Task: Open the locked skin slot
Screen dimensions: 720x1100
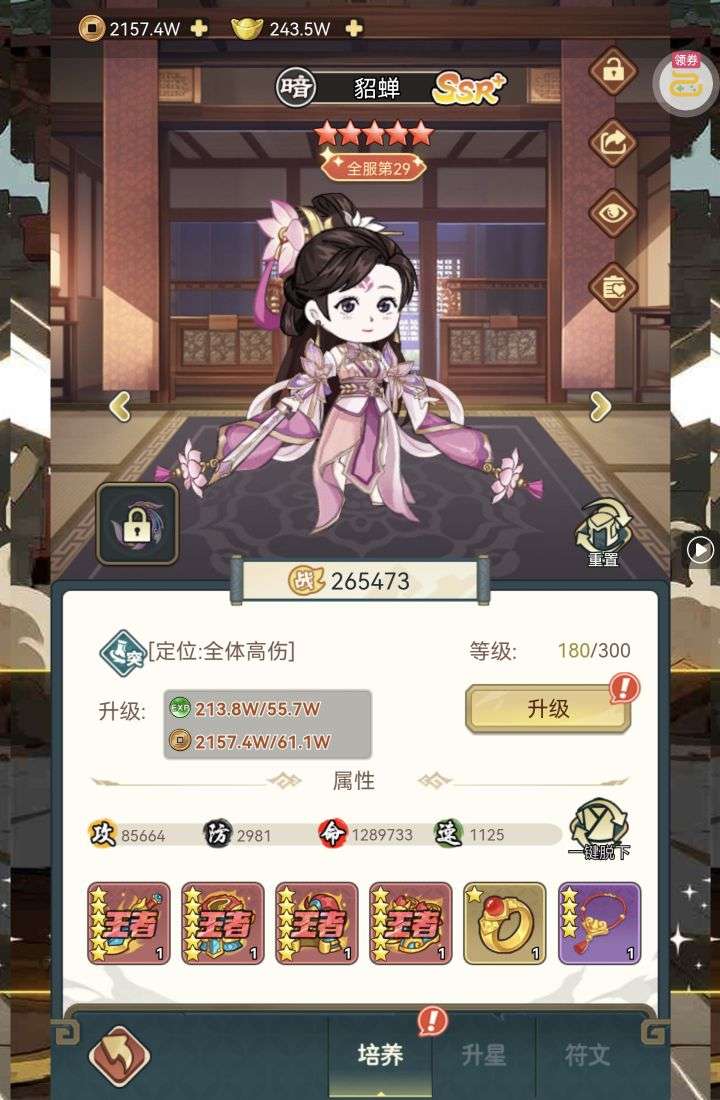Action: pyautogui.click(x=137, y=524)
